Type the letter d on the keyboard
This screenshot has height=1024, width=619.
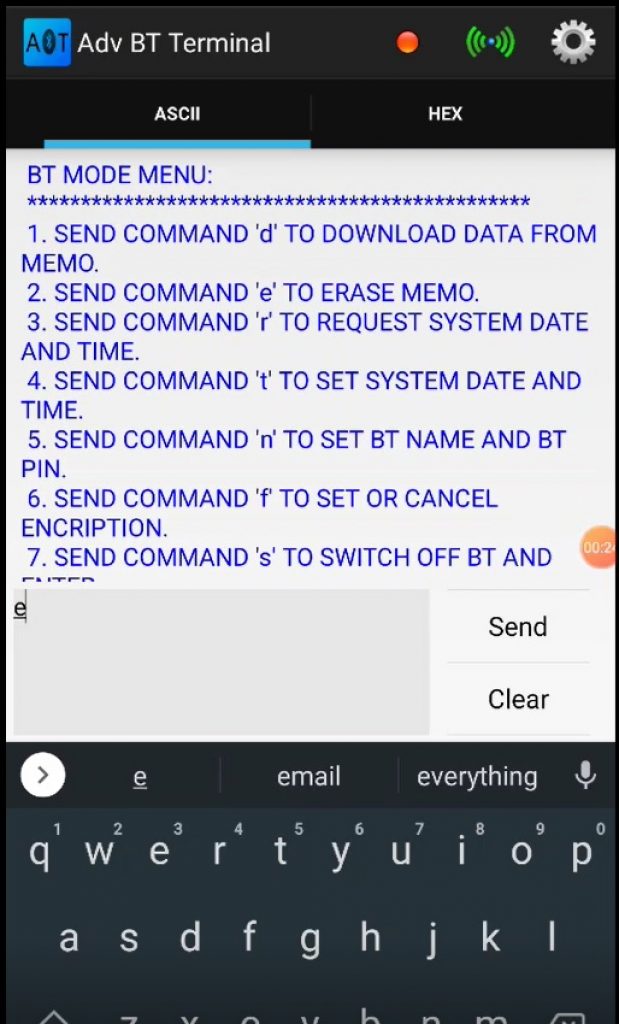click(x=190, y=938)
